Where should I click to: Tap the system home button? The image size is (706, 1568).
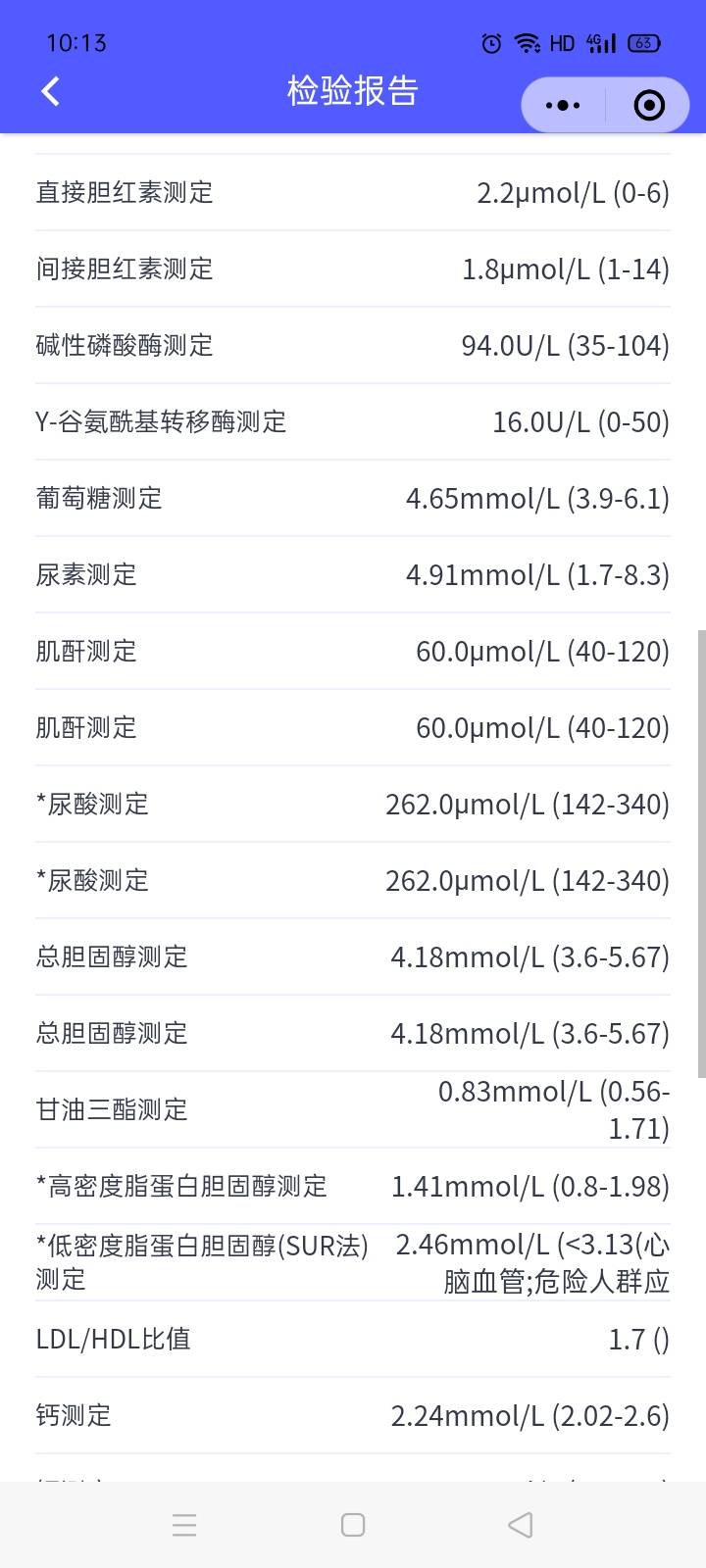pyautogui.click(x=353, y=1525)
